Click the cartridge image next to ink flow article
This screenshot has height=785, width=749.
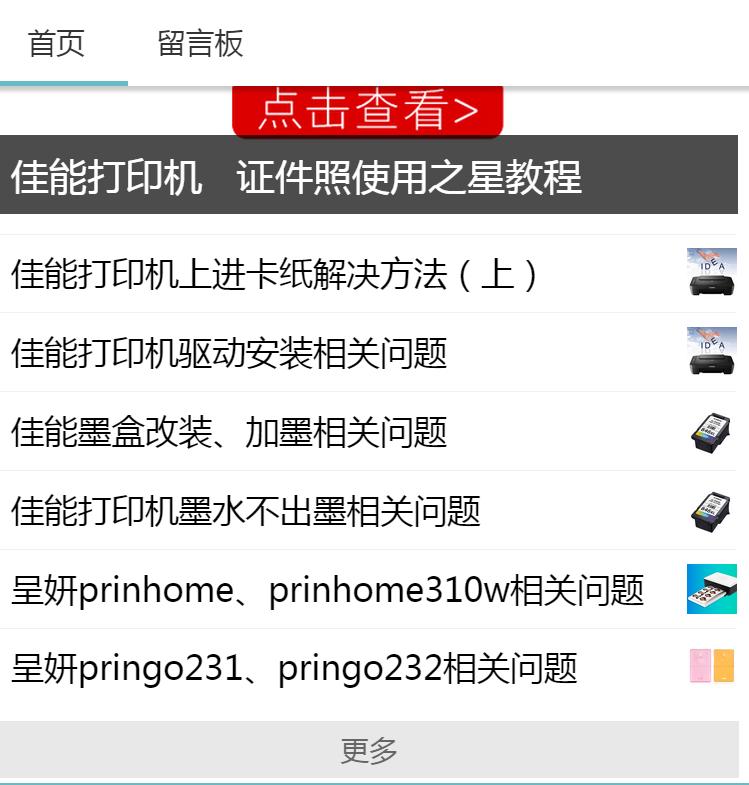tap(710, 511)
